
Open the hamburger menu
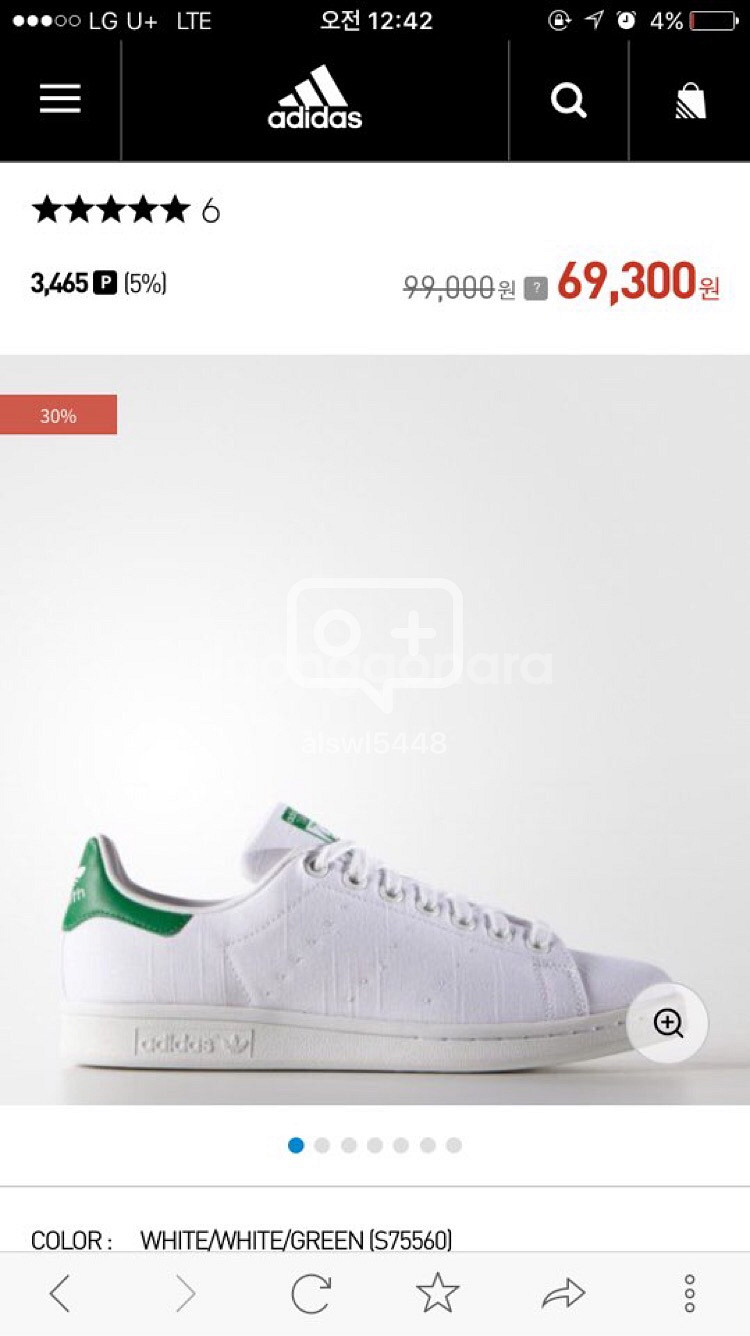[60, 99]
